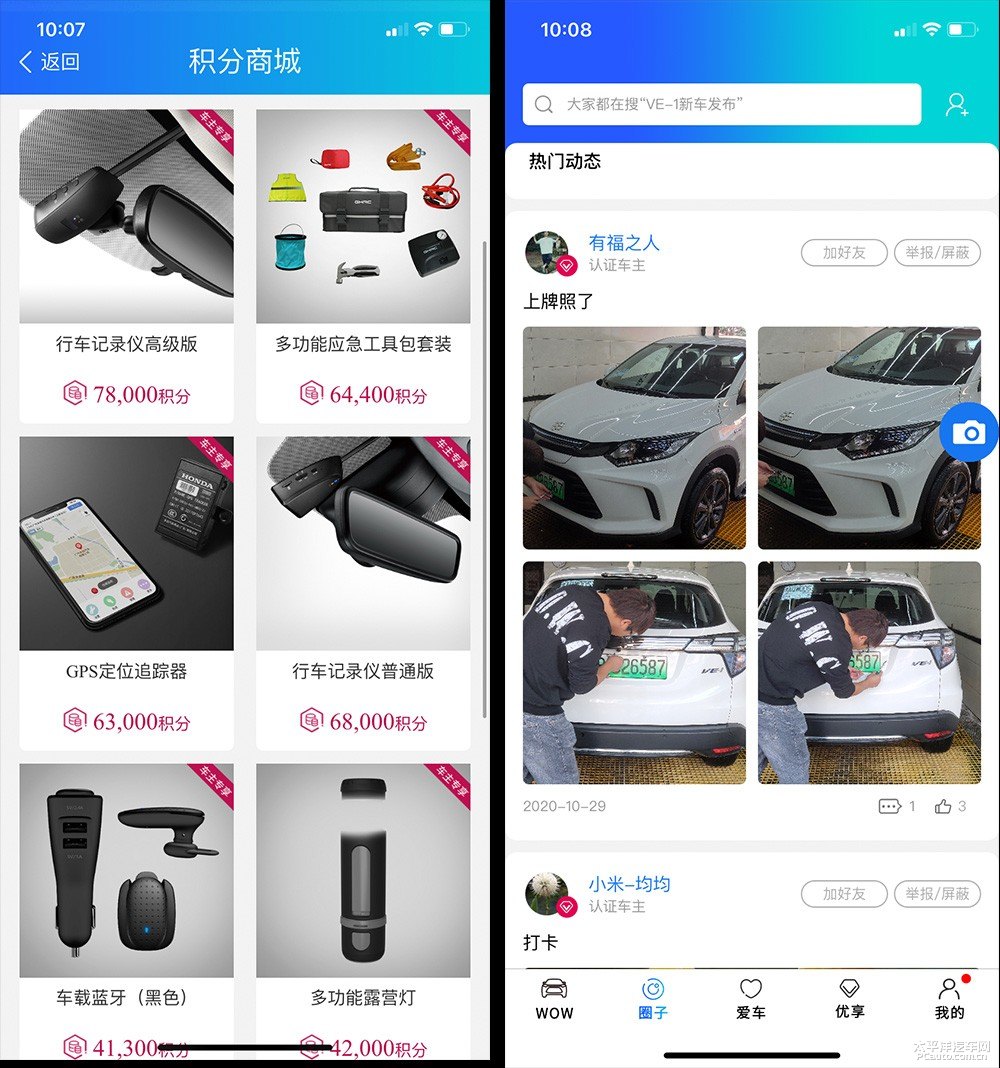This screenshot has width=1000, height=1068.
Task: Tap the VE-1 search box
Action: (721, 104)
